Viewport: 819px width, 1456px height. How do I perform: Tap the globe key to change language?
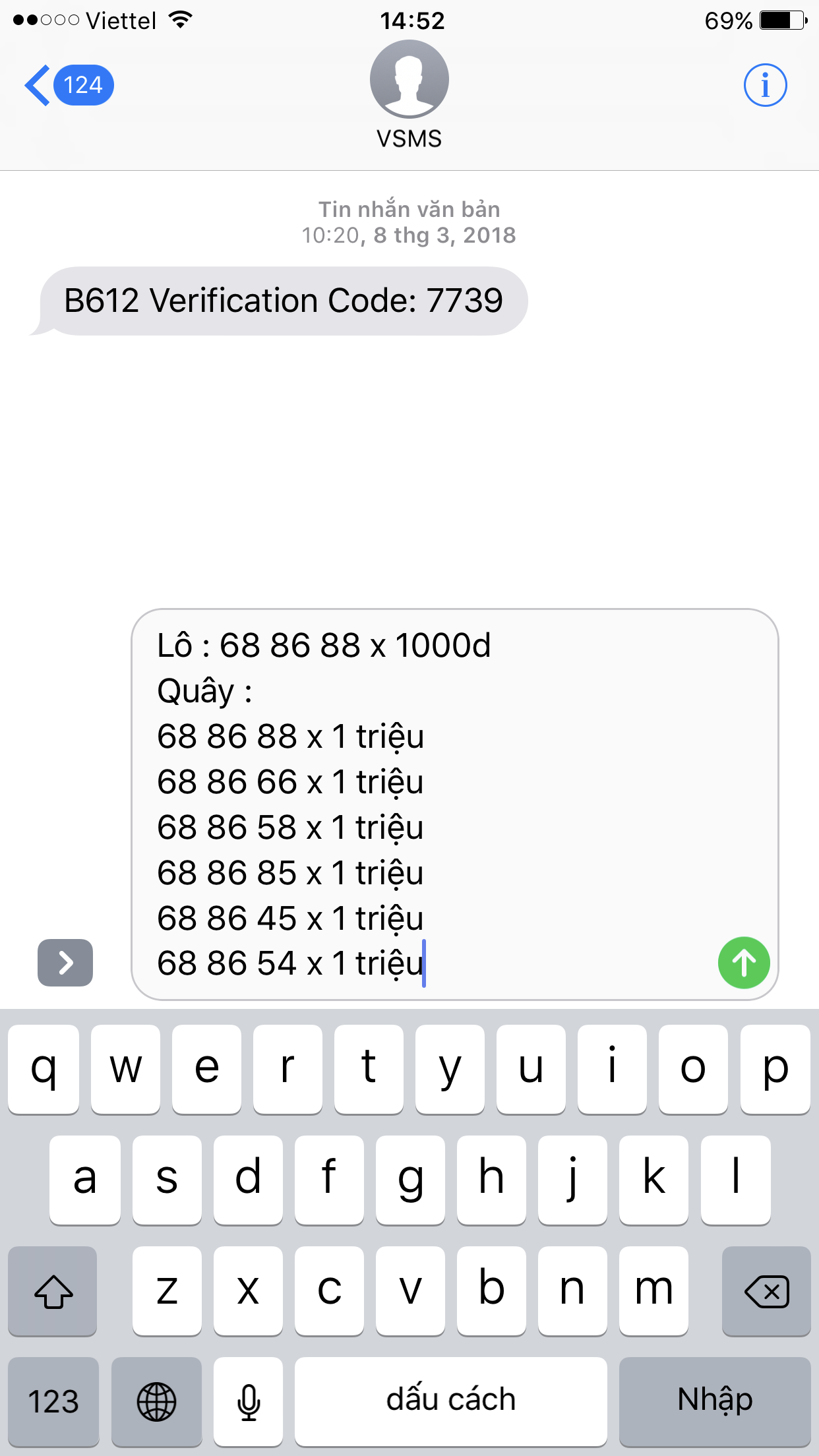coord(156,1401)
